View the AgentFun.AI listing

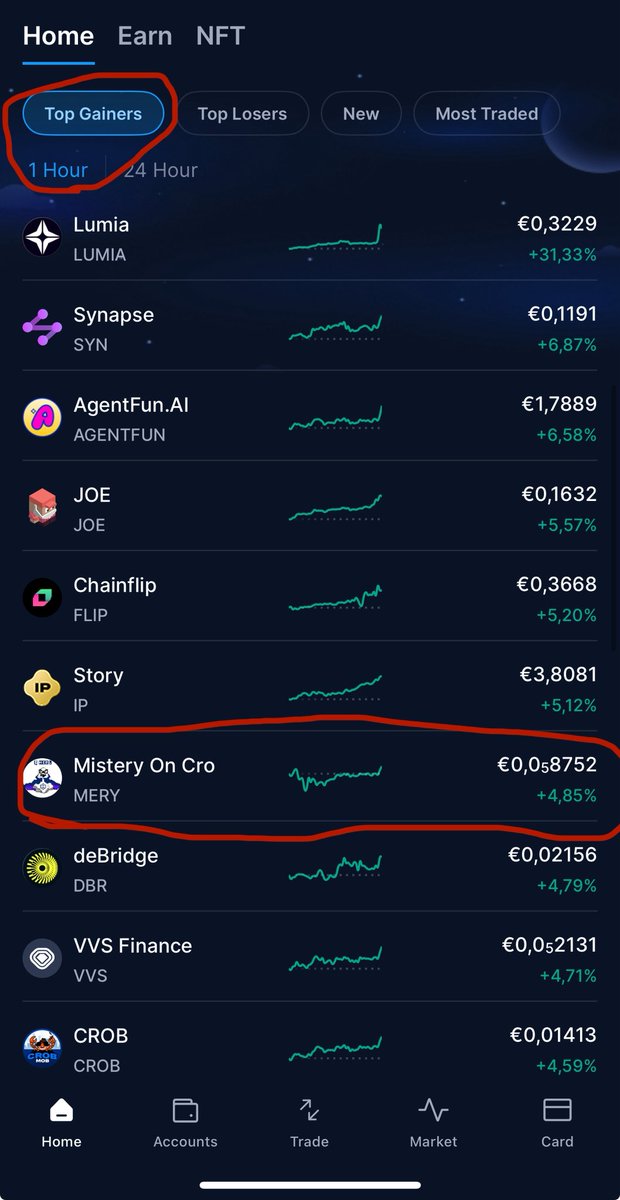click(x=310, y=417)
